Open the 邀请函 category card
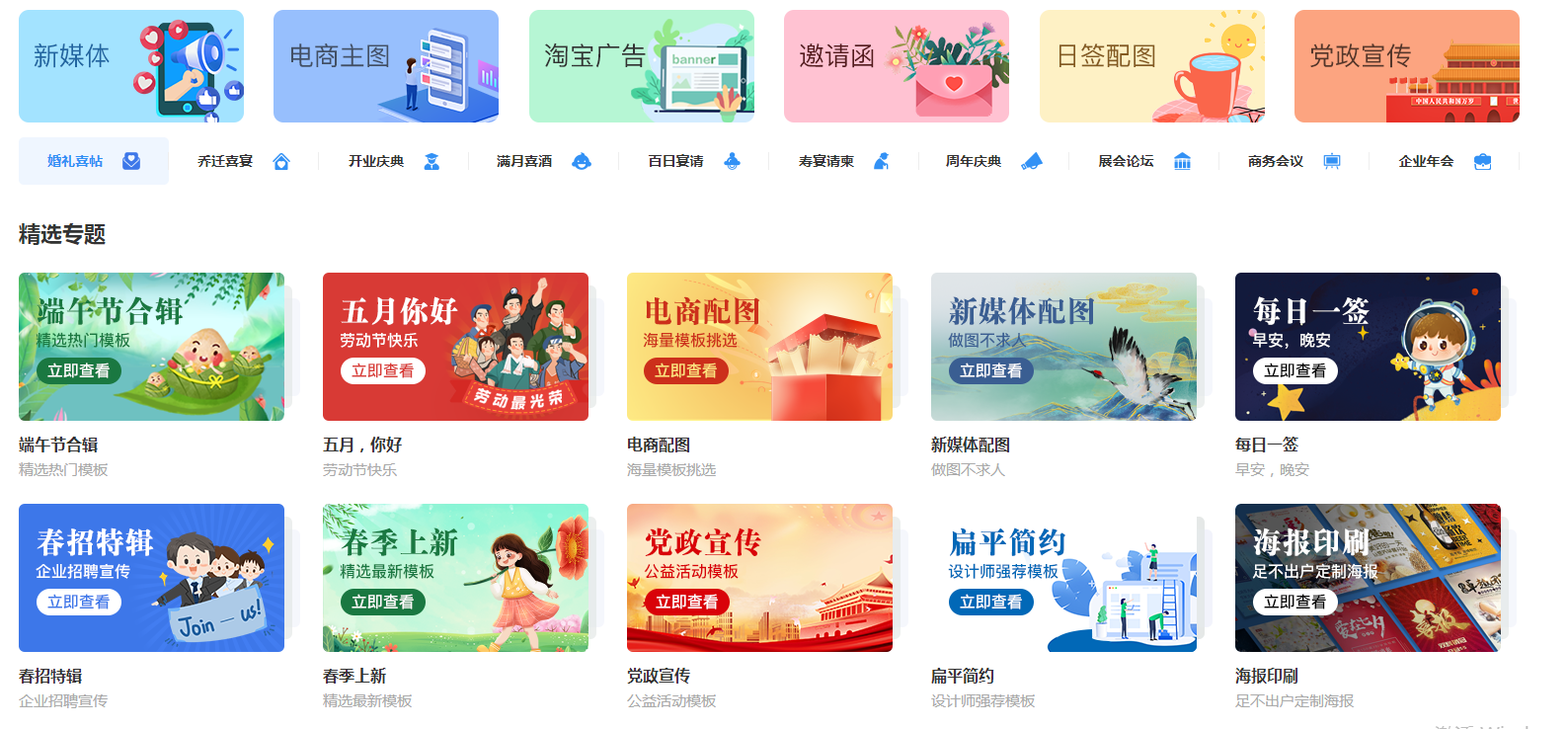This screenshot has width=1568, height=729. pyautogui.click(x=896, y=66)
